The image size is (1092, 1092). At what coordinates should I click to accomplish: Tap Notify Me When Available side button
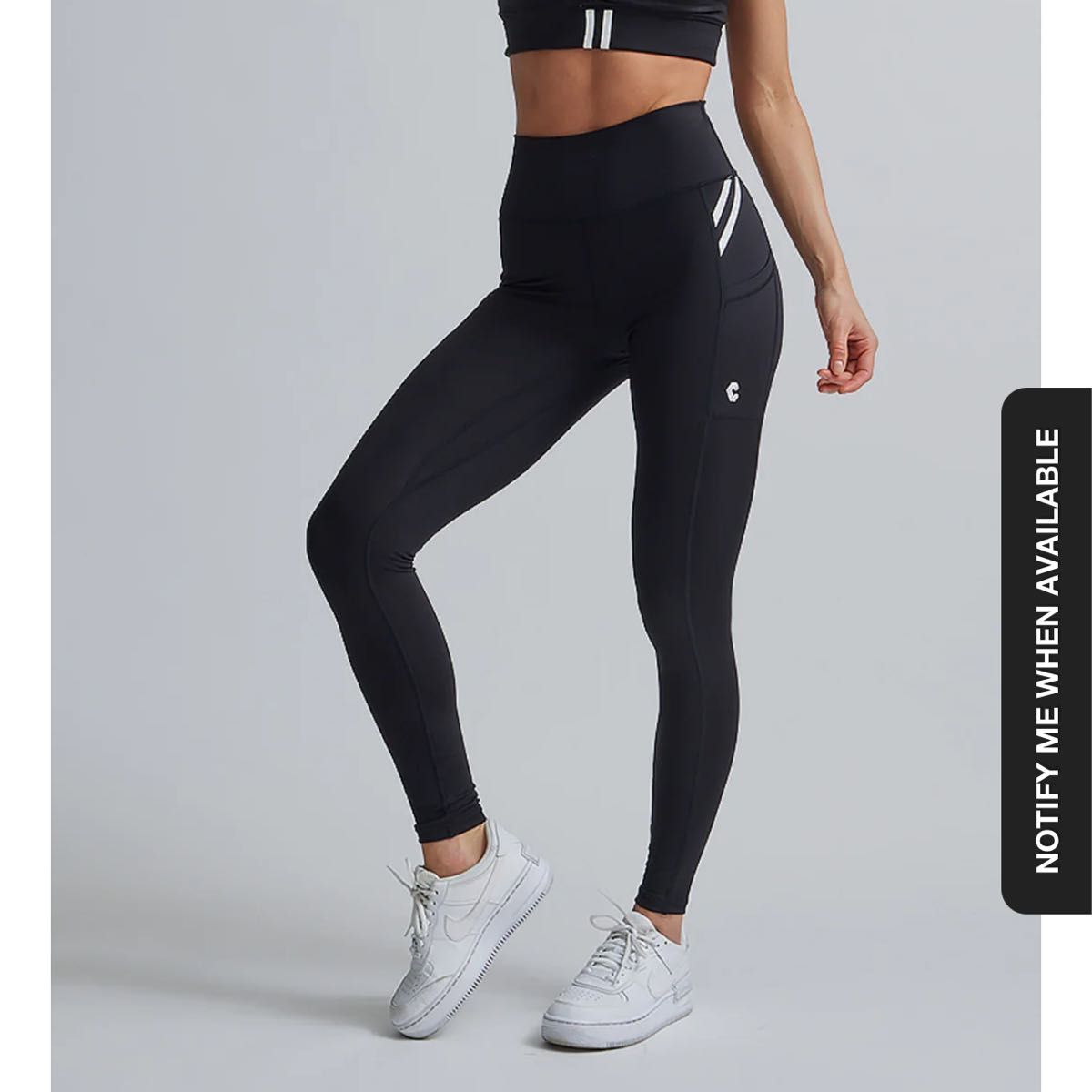coord(1047,651)
